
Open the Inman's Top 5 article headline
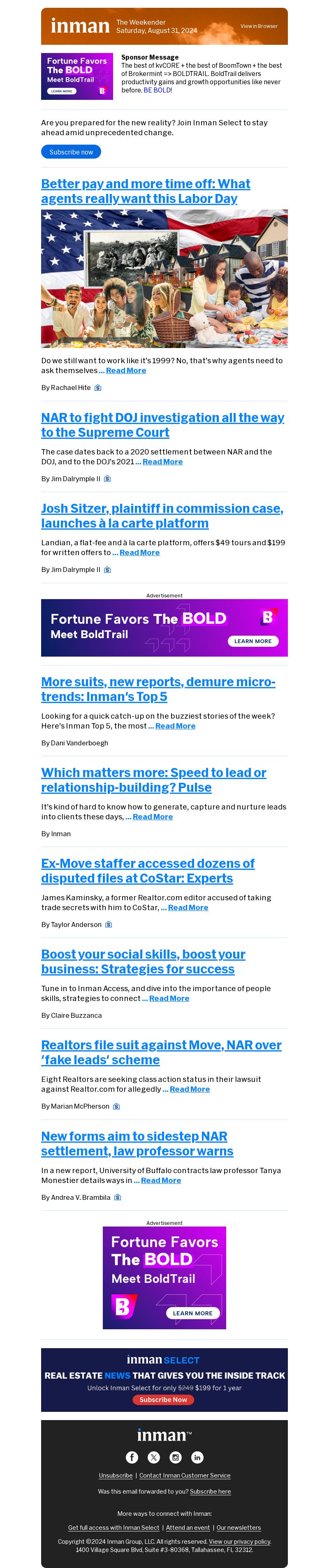[158, 689]
